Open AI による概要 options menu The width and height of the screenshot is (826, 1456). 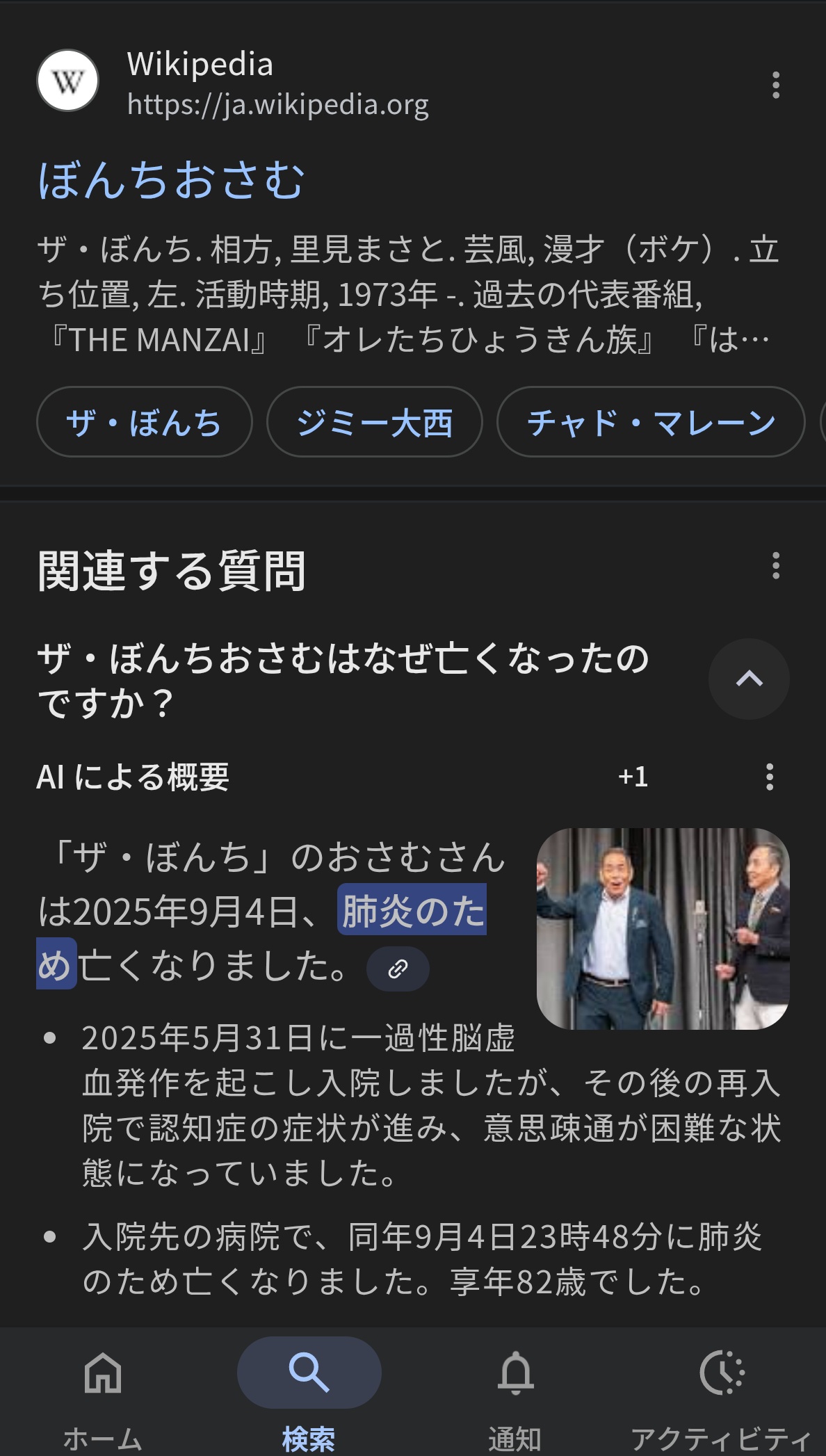769,777
